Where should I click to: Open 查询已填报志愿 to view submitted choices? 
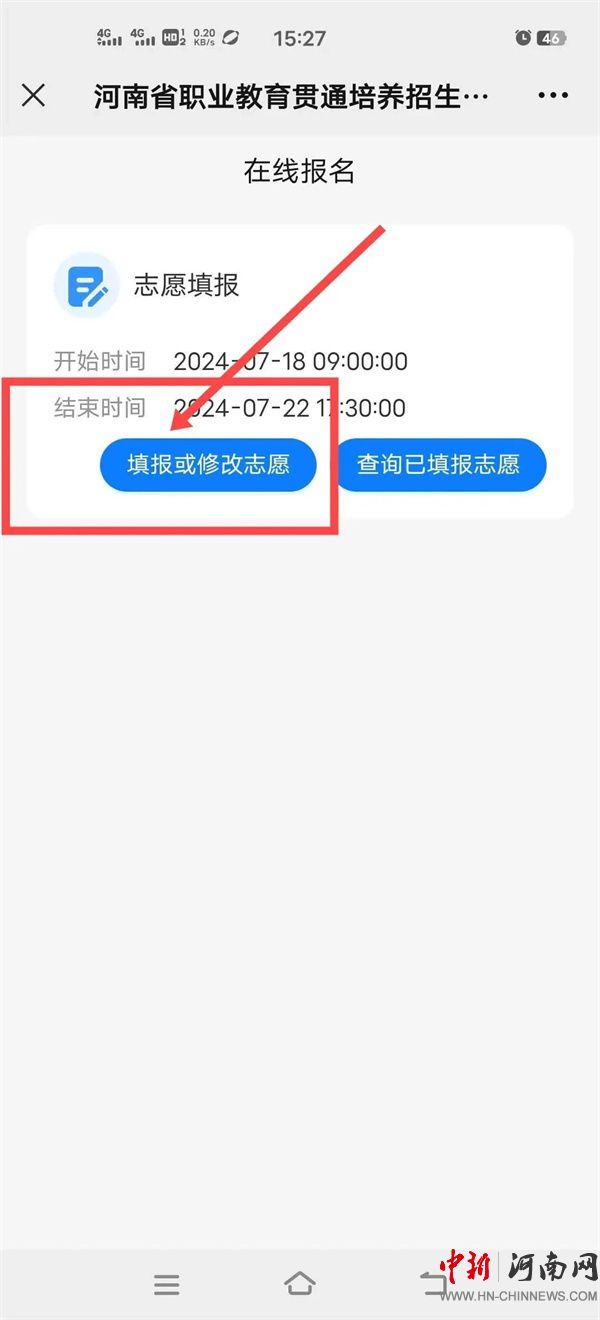pyautogui.click(x=439, y=465)
